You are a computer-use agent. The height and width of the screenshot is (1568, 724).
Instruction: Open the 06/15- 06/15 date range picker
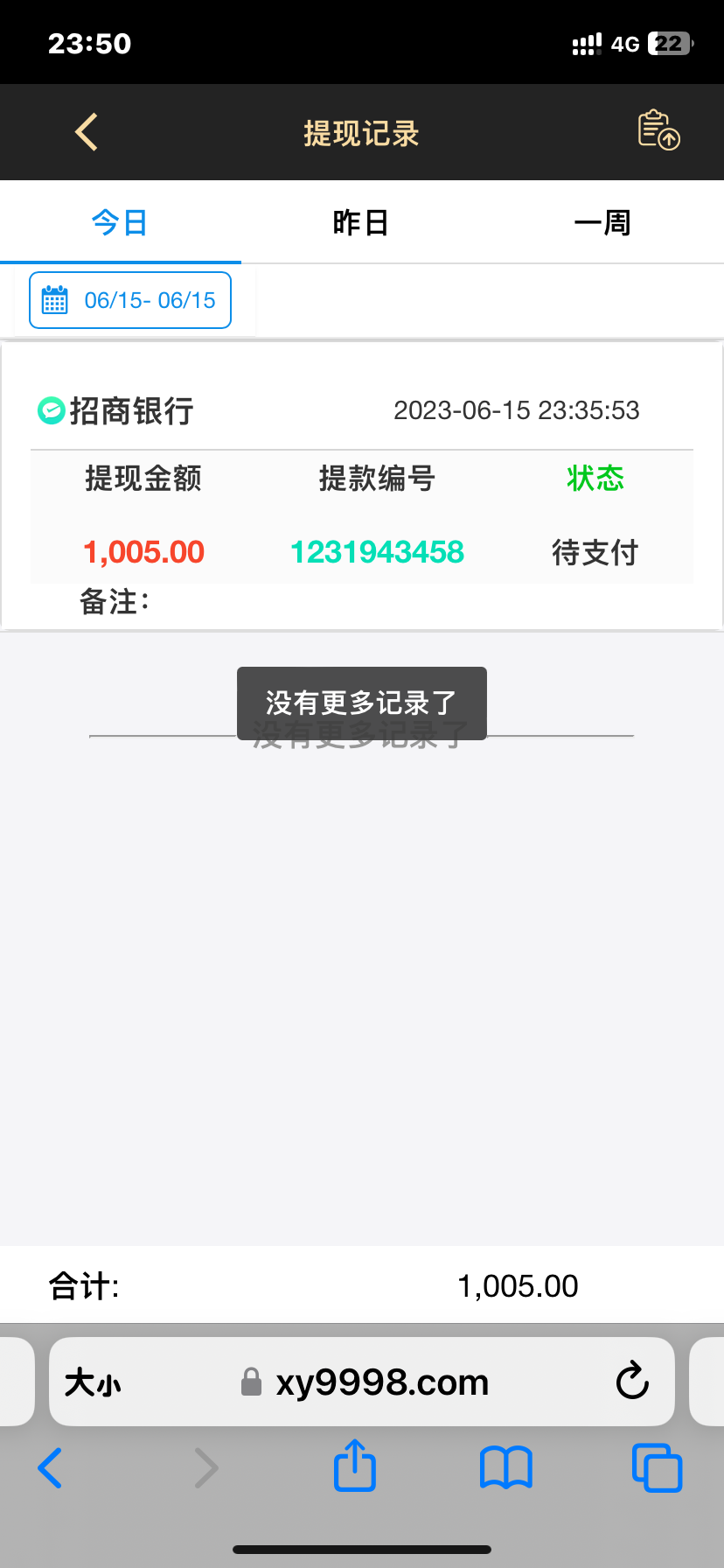[130, 300]
